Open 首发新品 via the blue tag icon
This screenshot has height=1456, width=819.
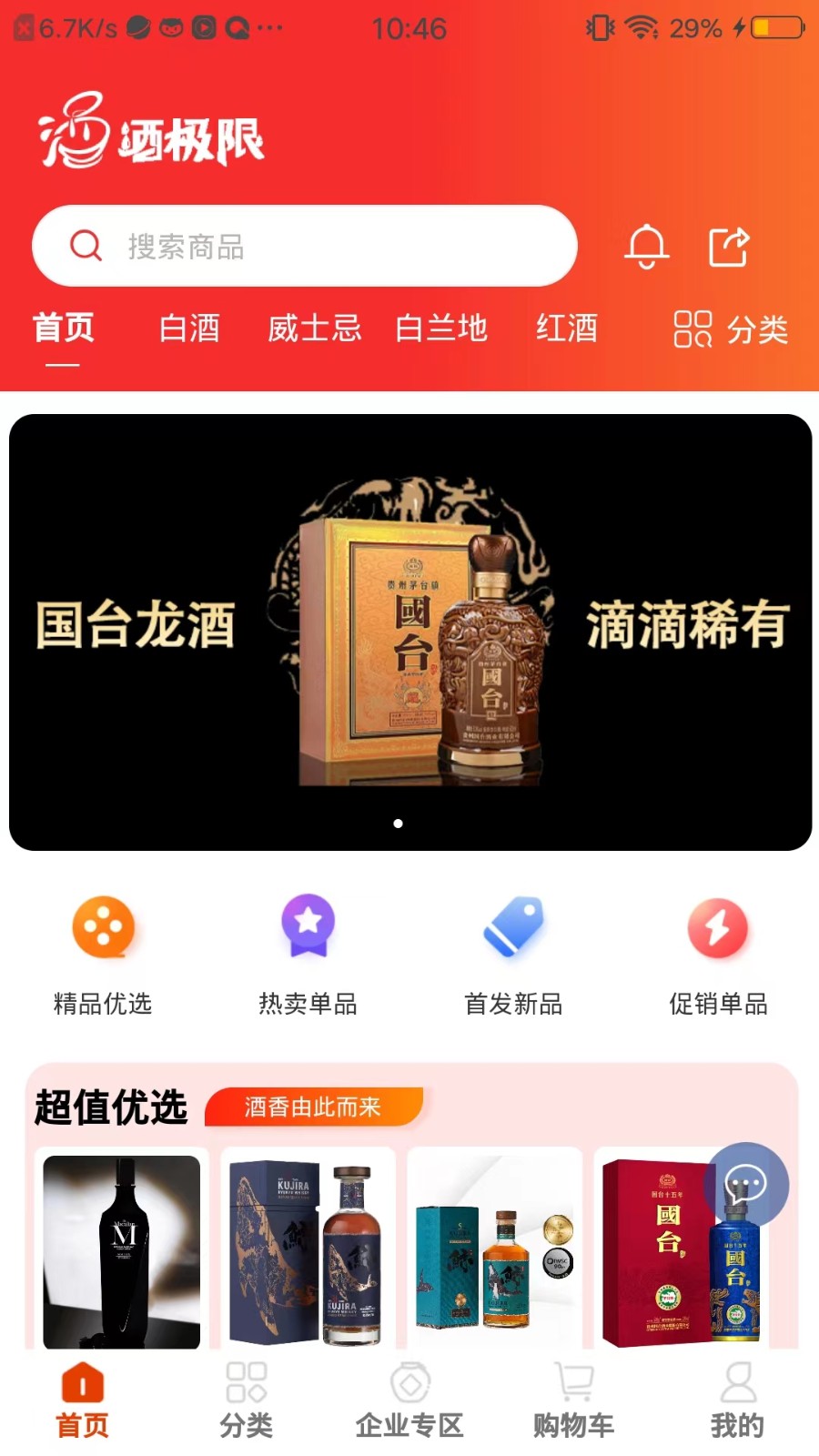pos(513,928)
